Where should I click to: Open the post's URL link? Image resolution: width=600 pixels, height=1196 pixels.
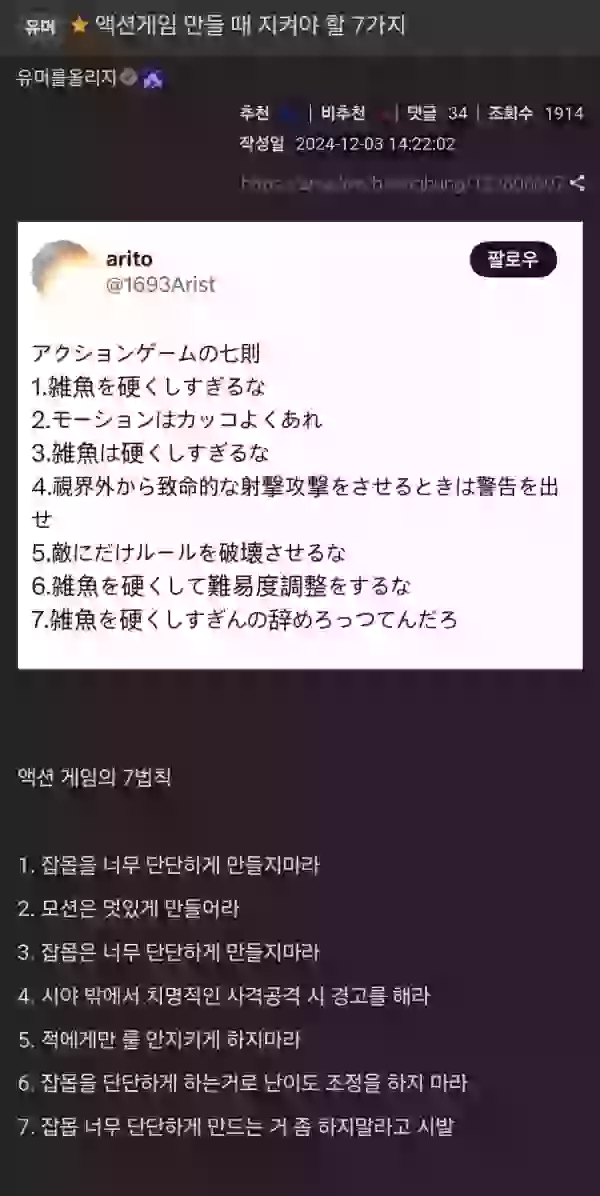click(402, 183)
